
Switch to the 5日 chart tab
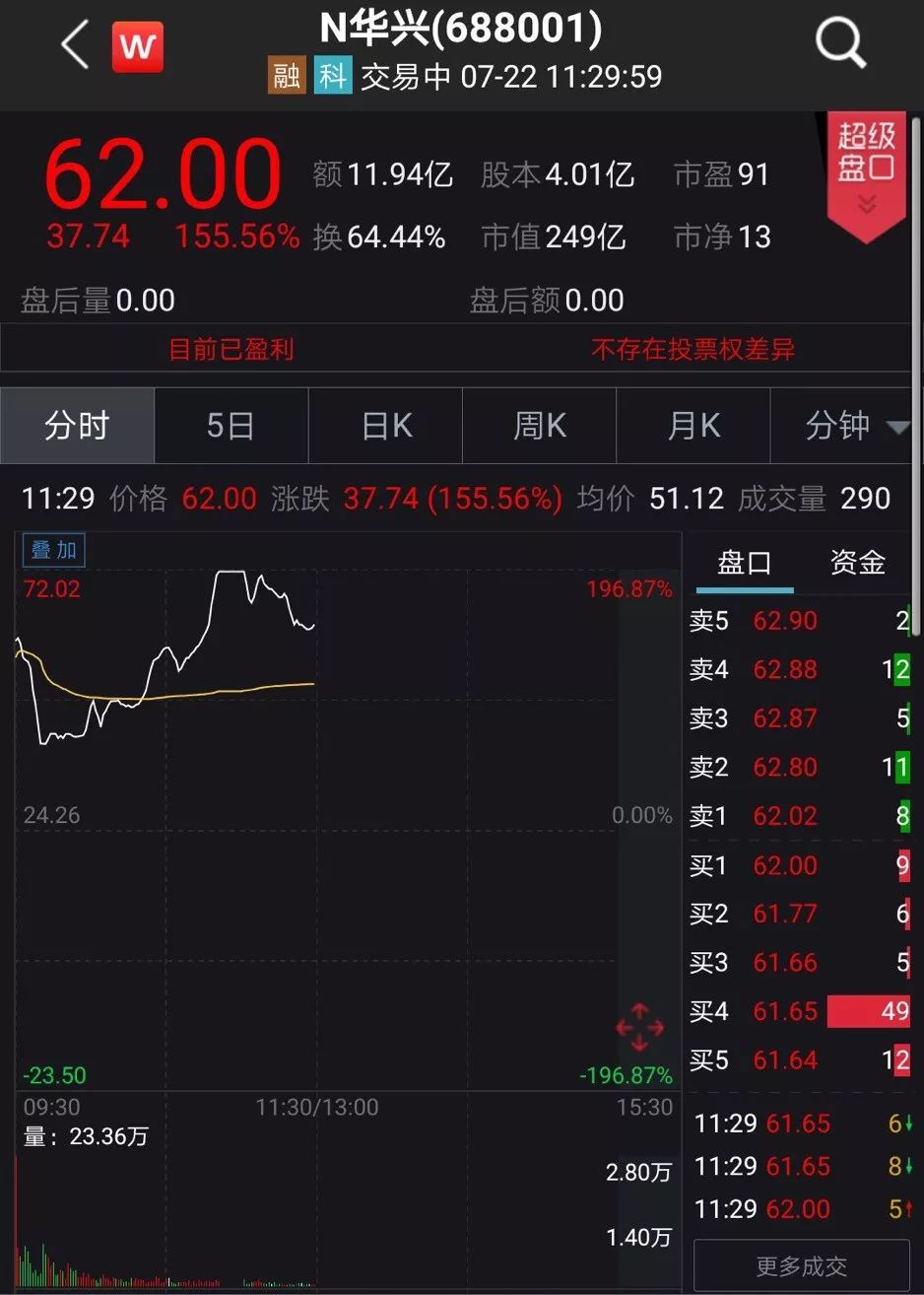pos(231,426)
